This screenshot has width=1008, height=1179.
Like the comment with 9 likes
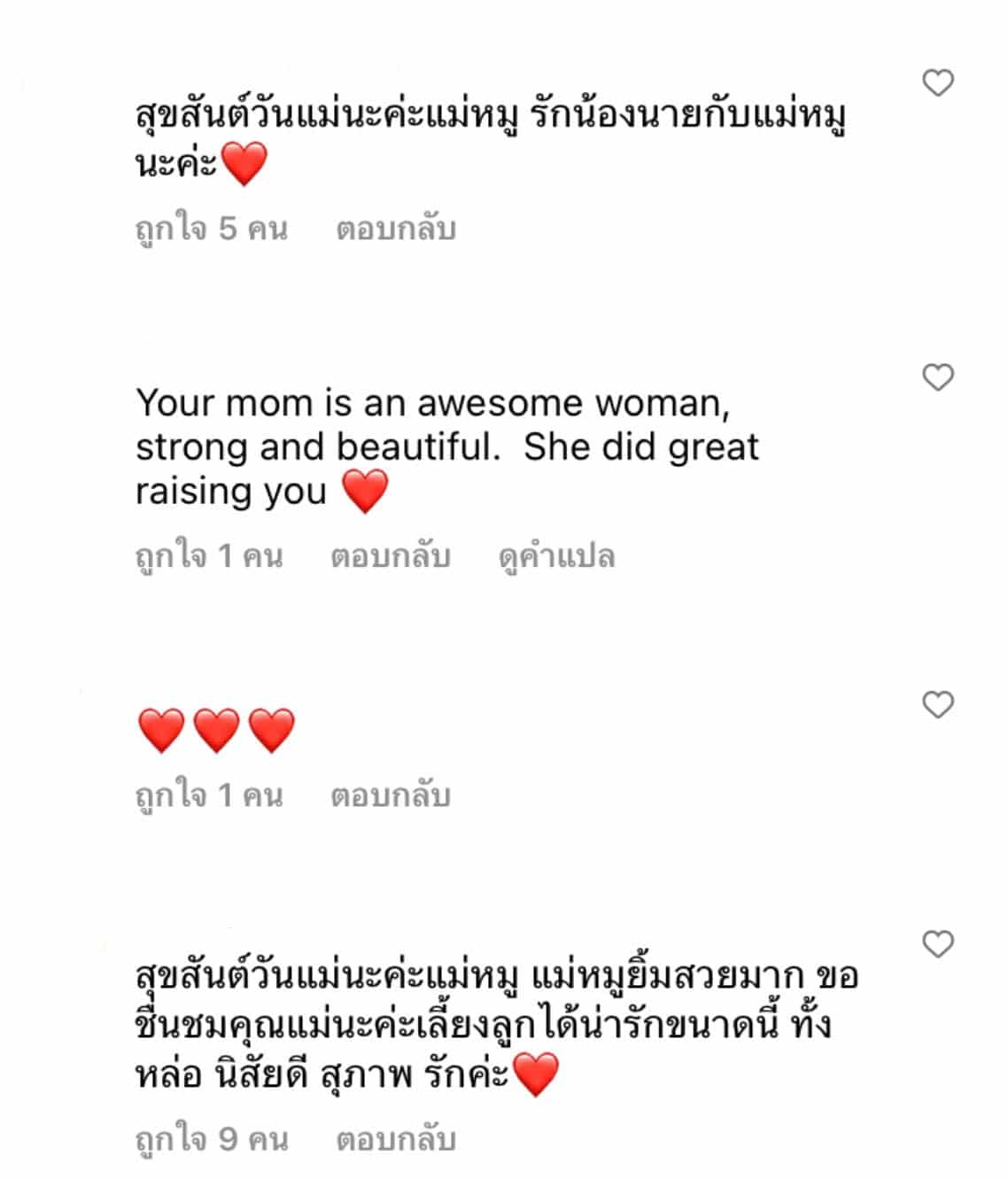[938, 944]
